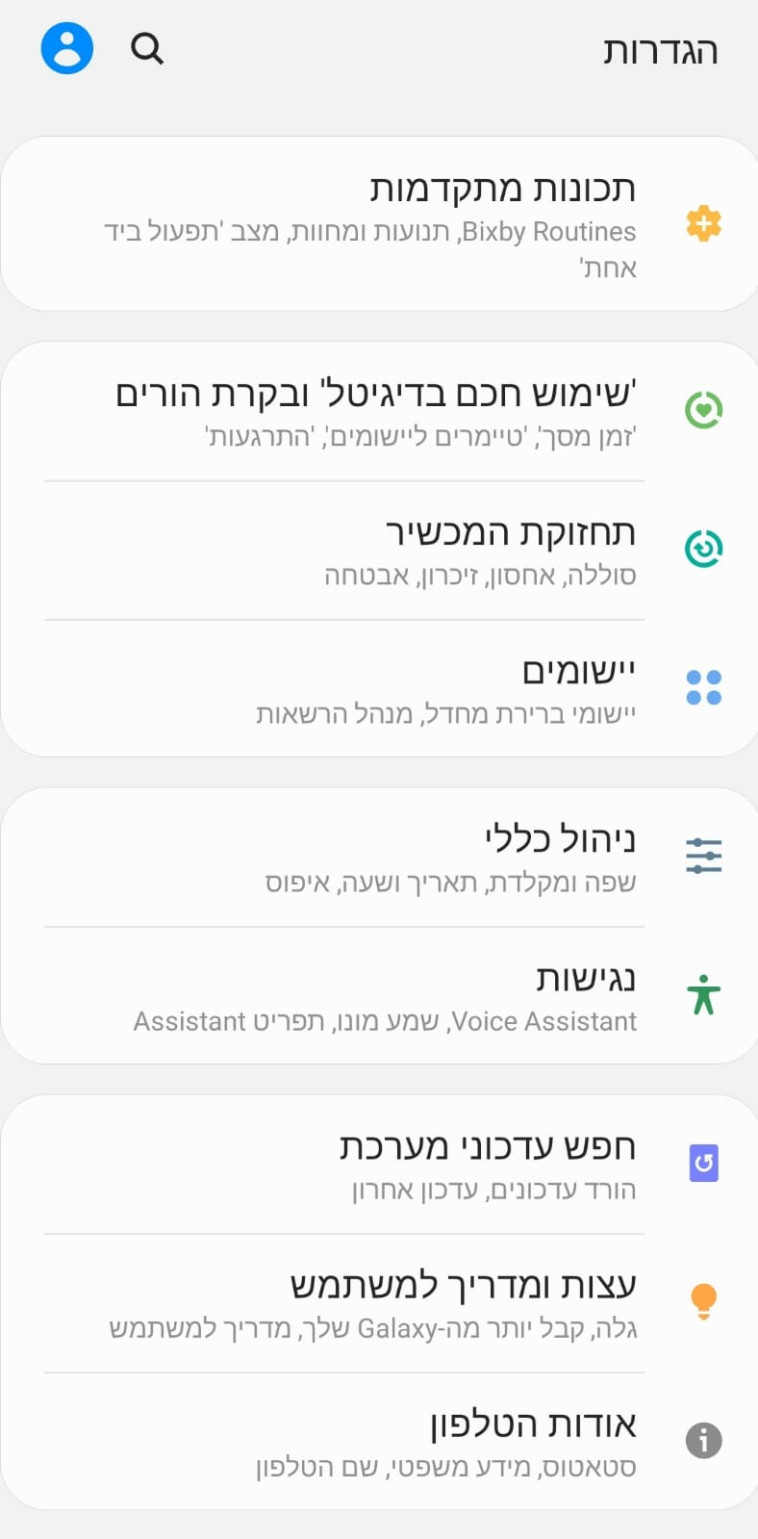Click the purple software update icon
The width and height of the screenshot is (758, 1539).
pyautogui.click(x=704, y=1163)
